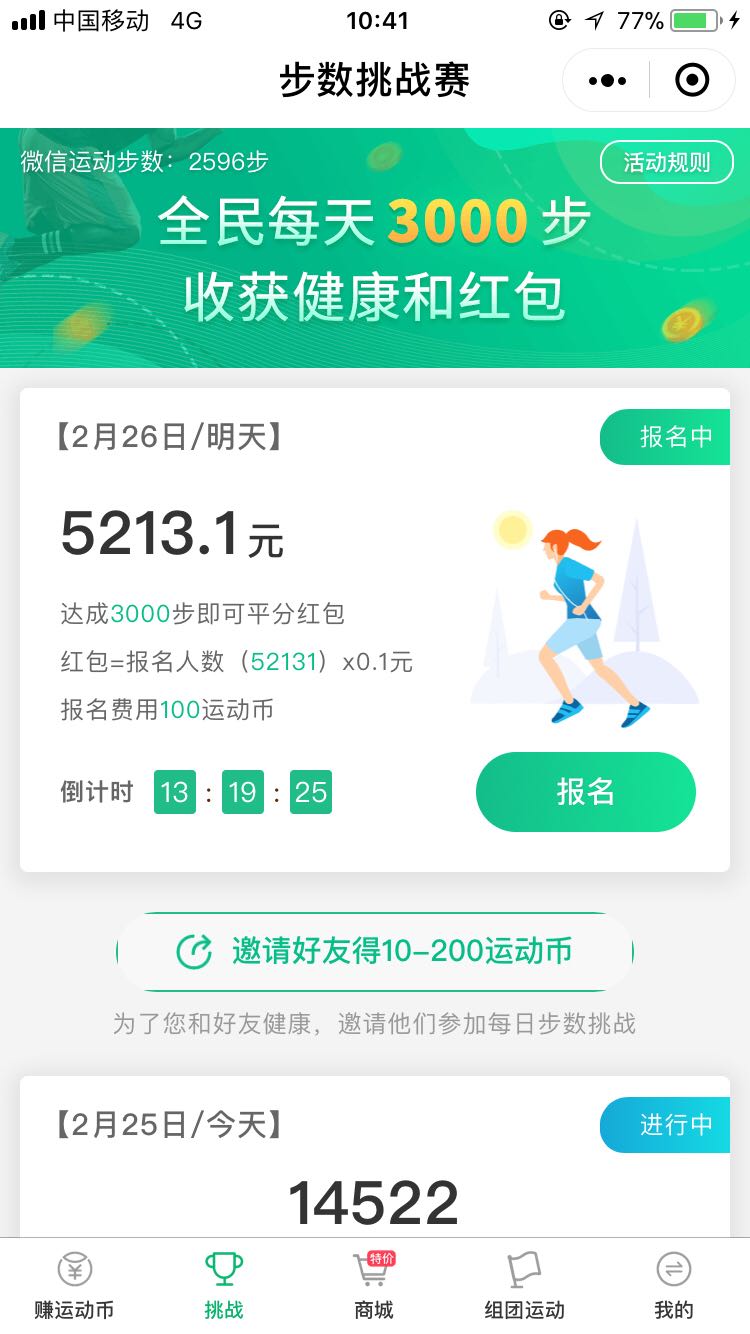Open today's 2月25日 challenge card
The image size is (750, 1334).
pyautogui.click(x=374, y=1160)
